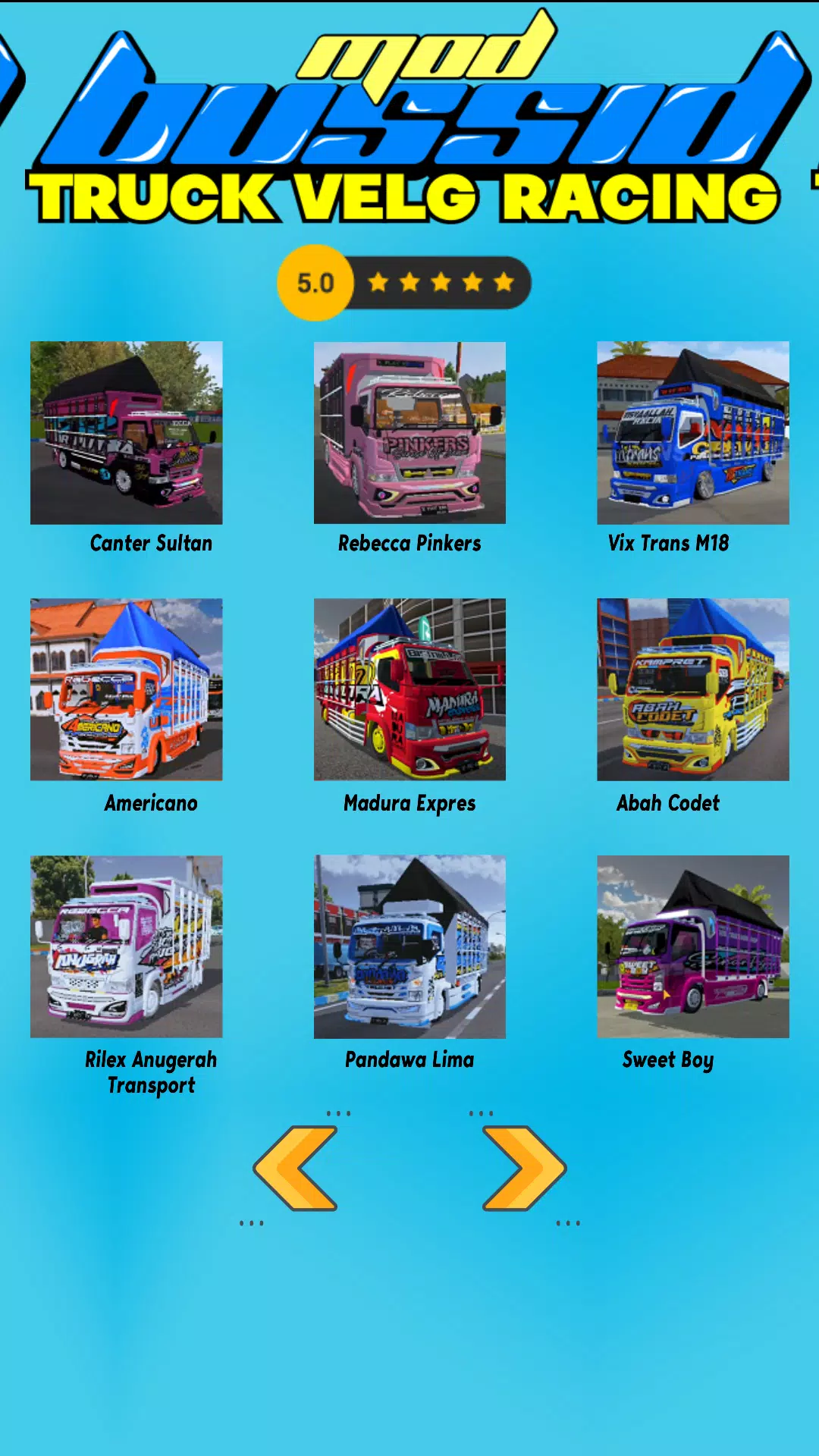View the Pandawa Lima truck

[409, 946]
